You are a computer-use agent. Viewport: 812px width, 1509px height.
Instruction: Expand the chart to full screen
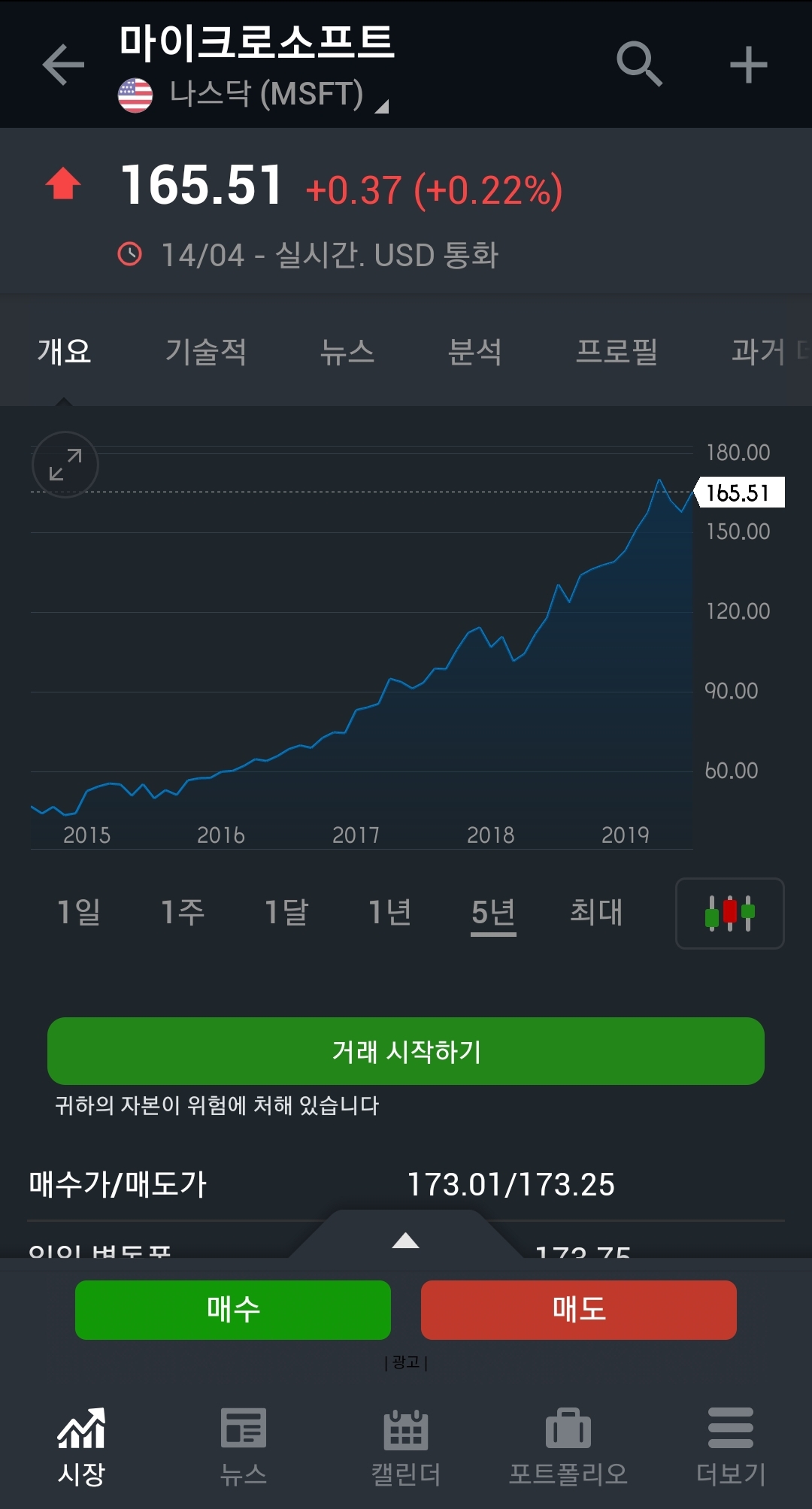pyautogui.click(x=65, y=465)
